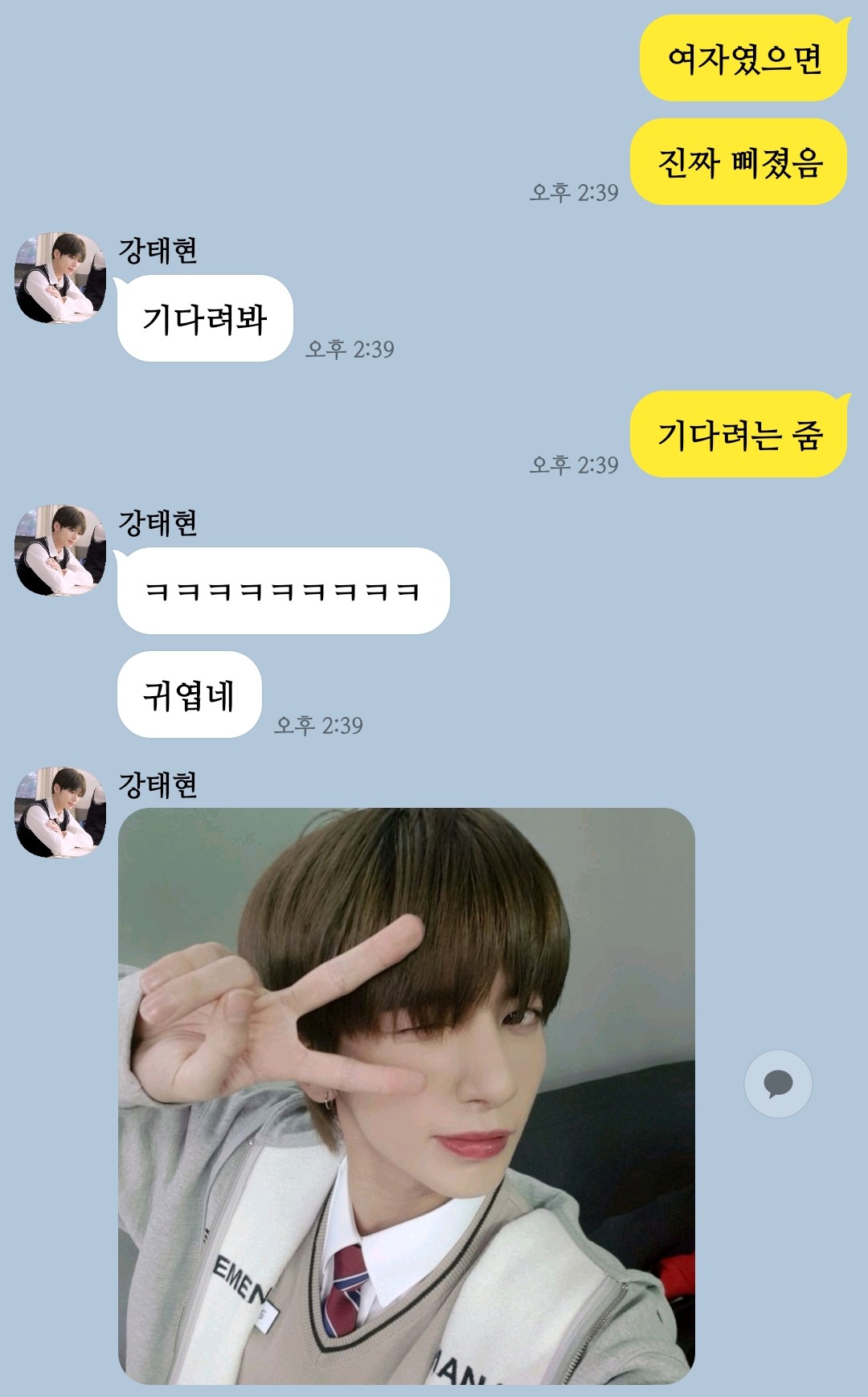Tap 강태현's avatar next to the ㅋㅋㅋ message
868x1397 pixels.
pyautogui.click(x=60, y=551)
